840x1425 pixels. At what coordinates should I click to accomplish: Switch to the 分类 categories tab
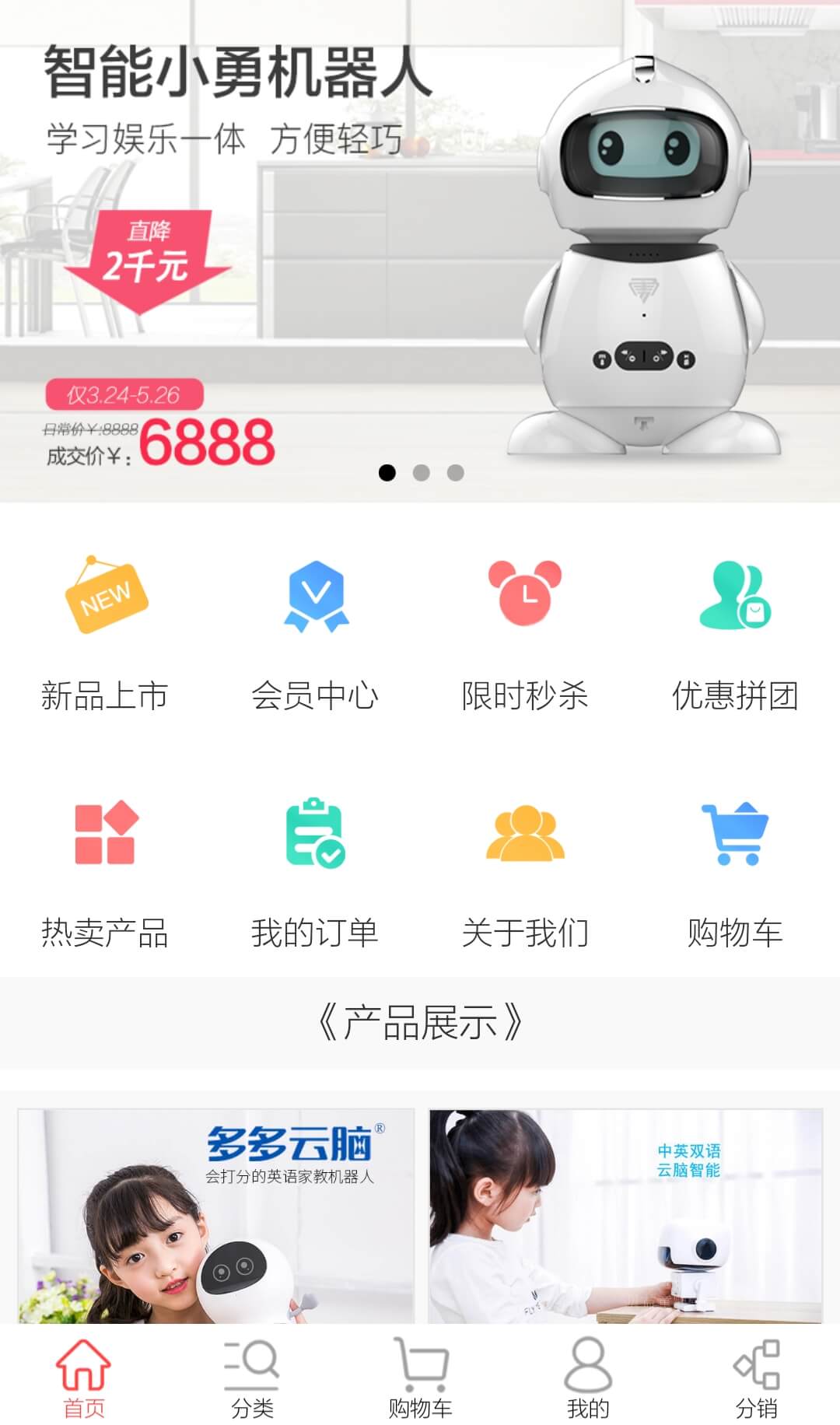point(252,1377)
